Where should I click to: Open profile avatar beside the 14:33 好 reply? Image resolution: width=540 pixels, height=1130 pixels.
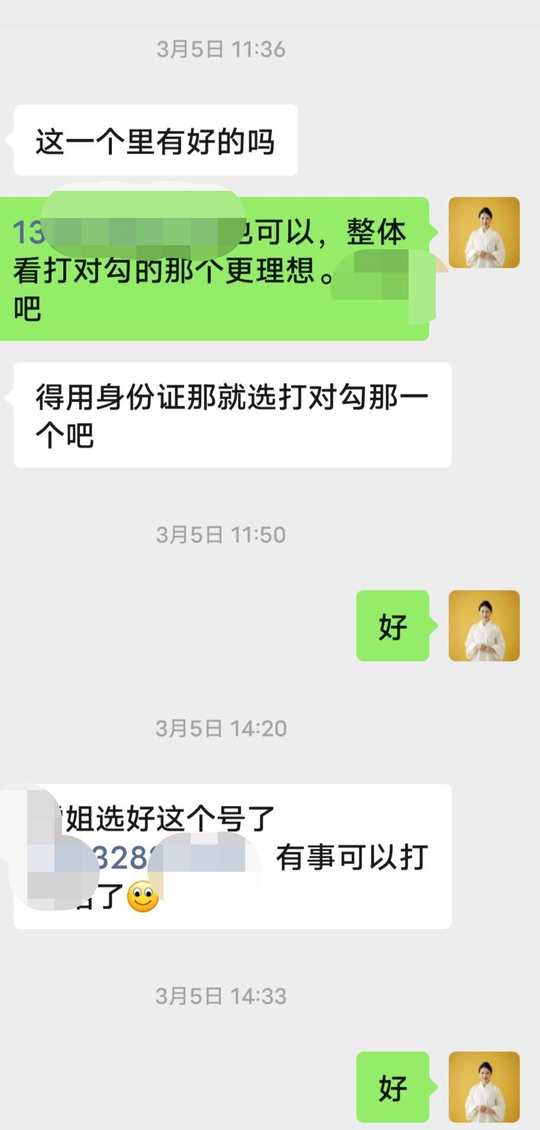(484, 1087)
